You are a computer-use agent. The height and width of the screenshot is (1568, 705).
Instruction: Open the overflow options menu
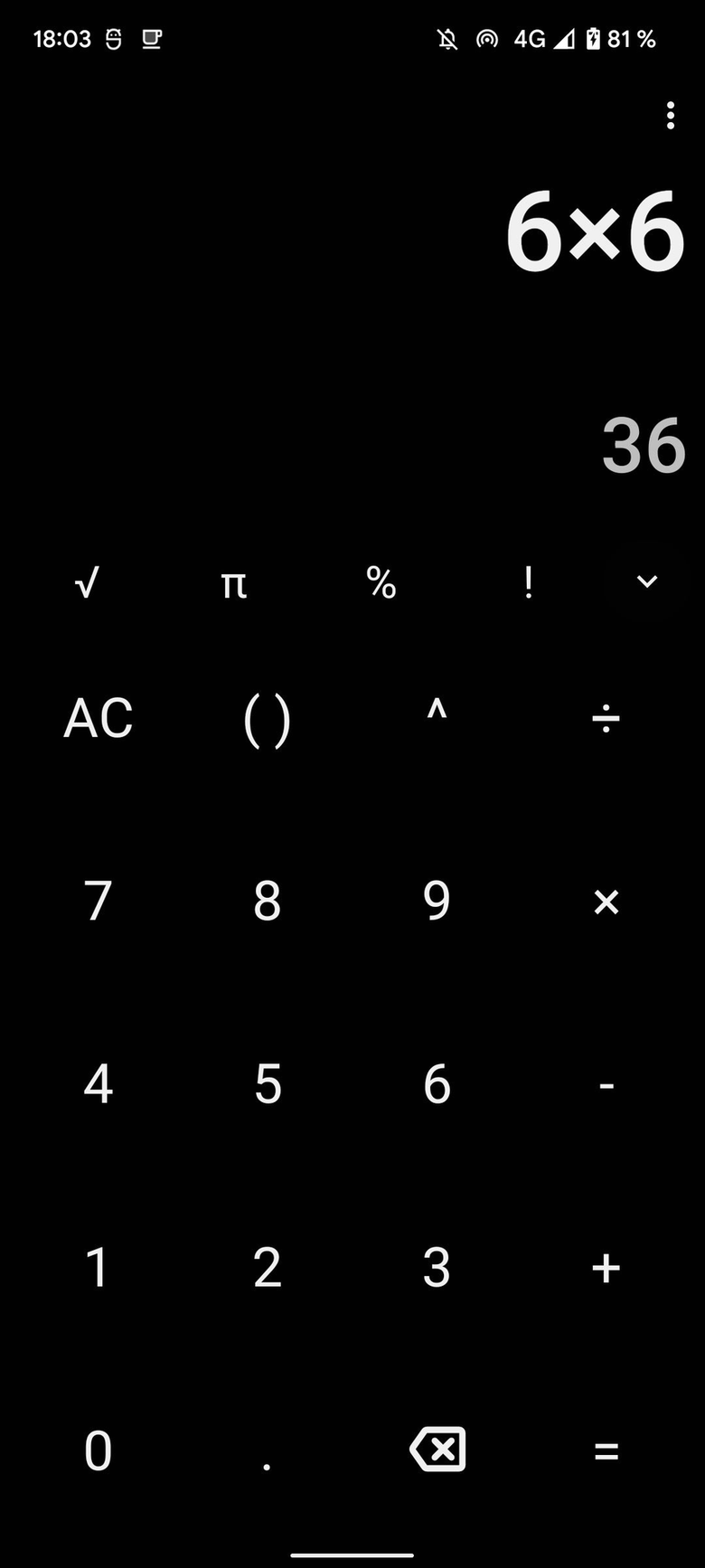coord(670,116)
